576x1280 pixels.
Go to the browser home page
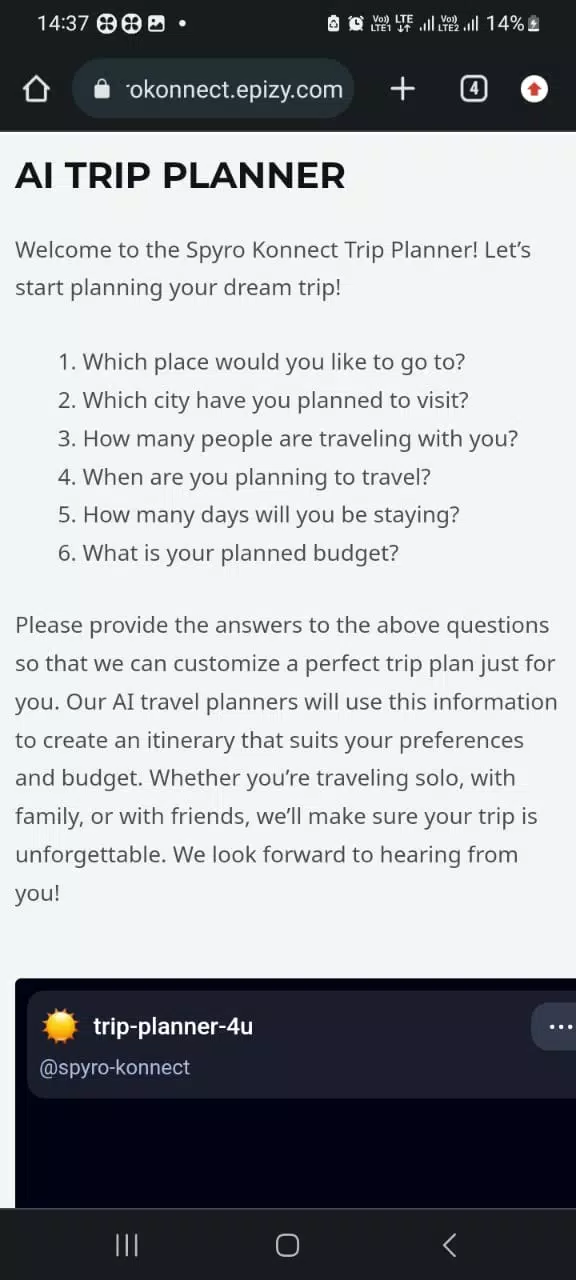[x=36, y=90]
